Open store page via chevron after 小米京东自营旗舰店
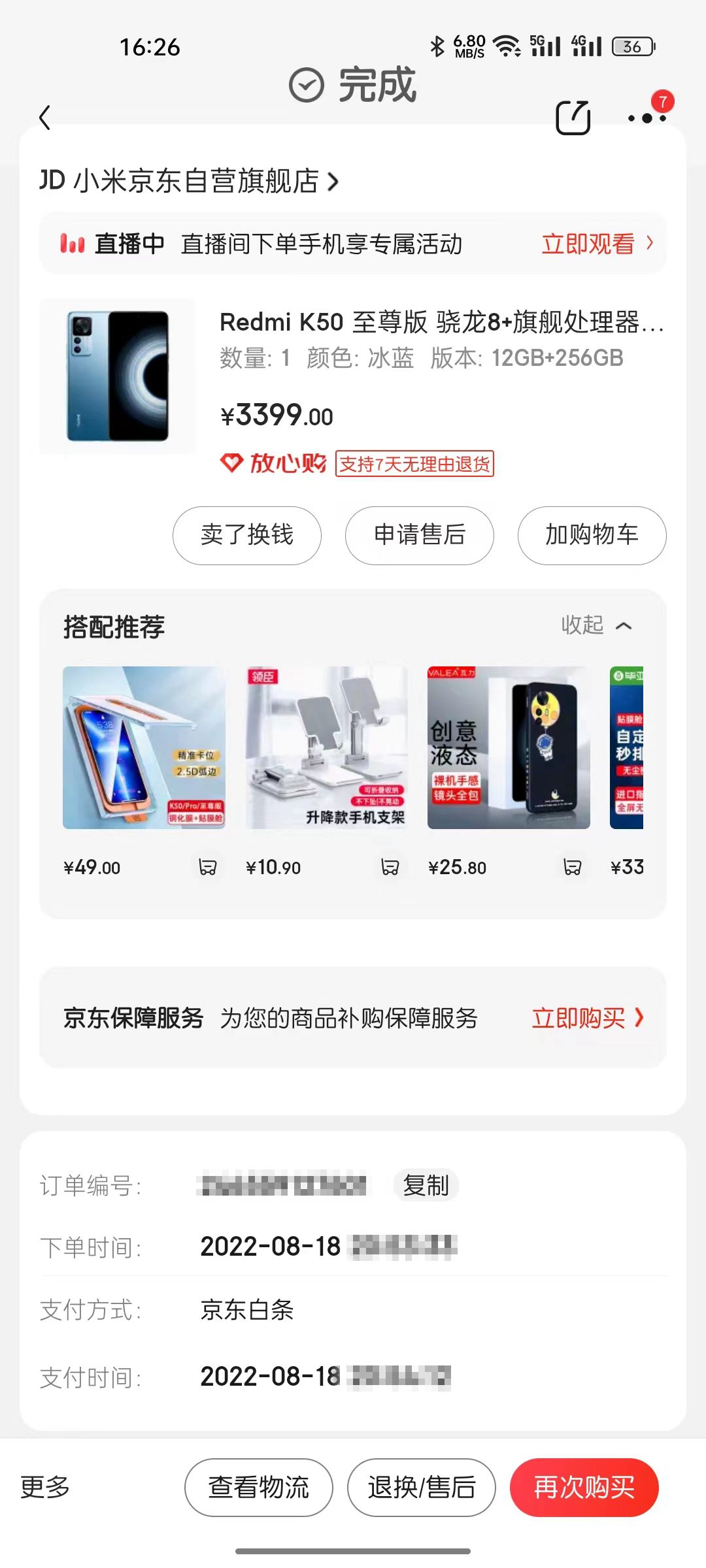Screen dimensions: 706x1568 334,182
